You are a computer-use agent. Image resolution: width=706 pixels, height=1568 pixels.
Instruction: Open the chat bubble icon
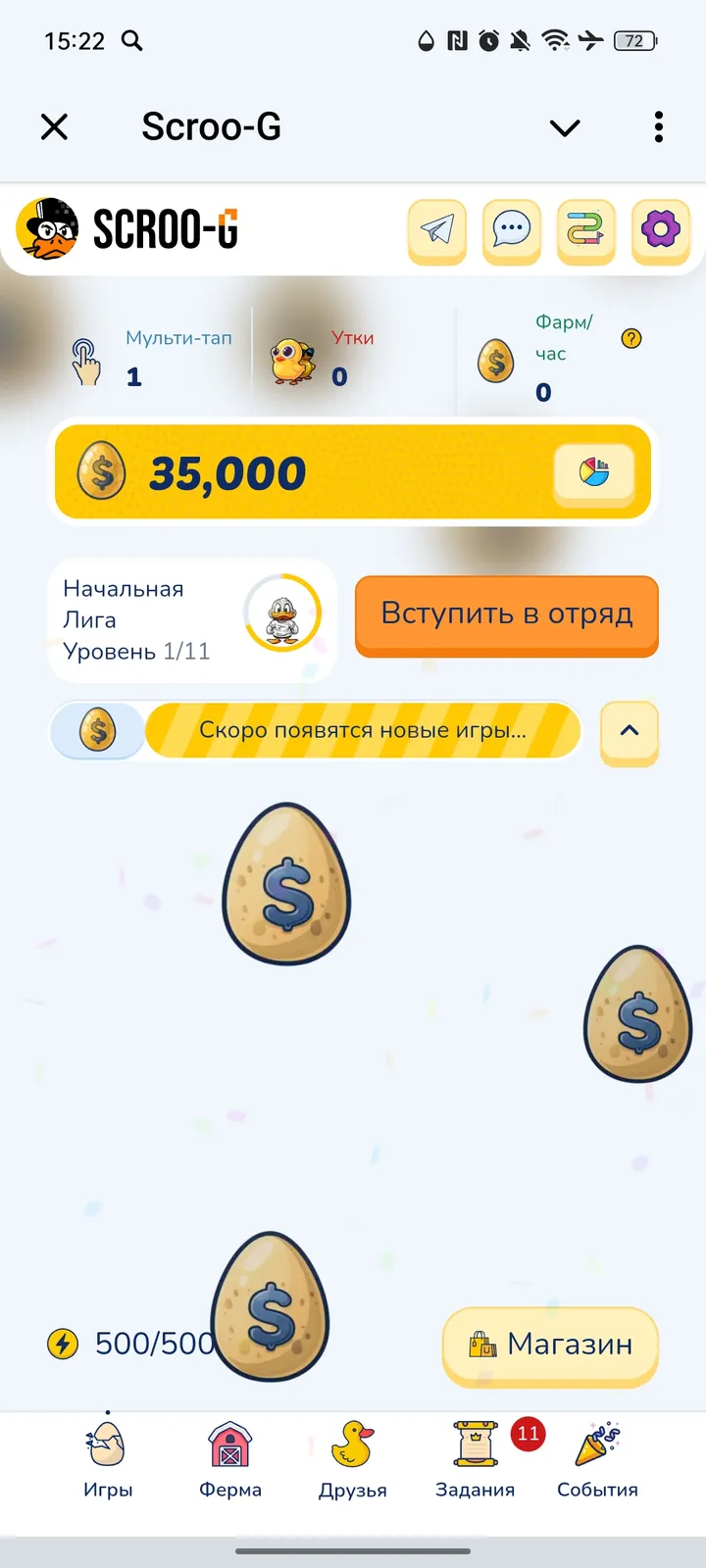tap(511, 231)
